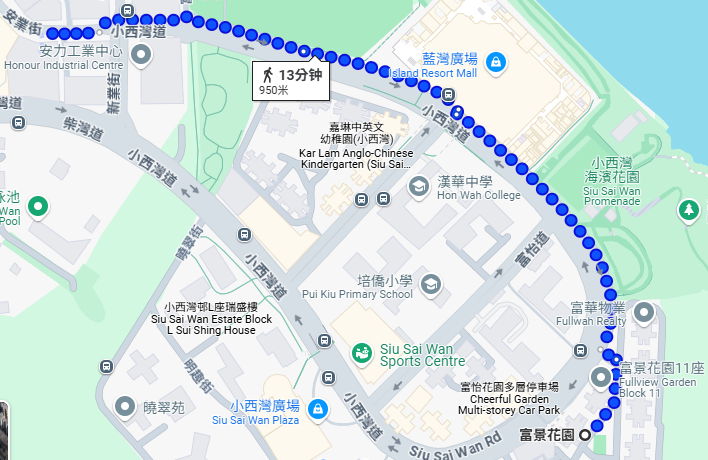Open the Fullwah Realty place marker

pyautogui.click(x=644, y=313)
